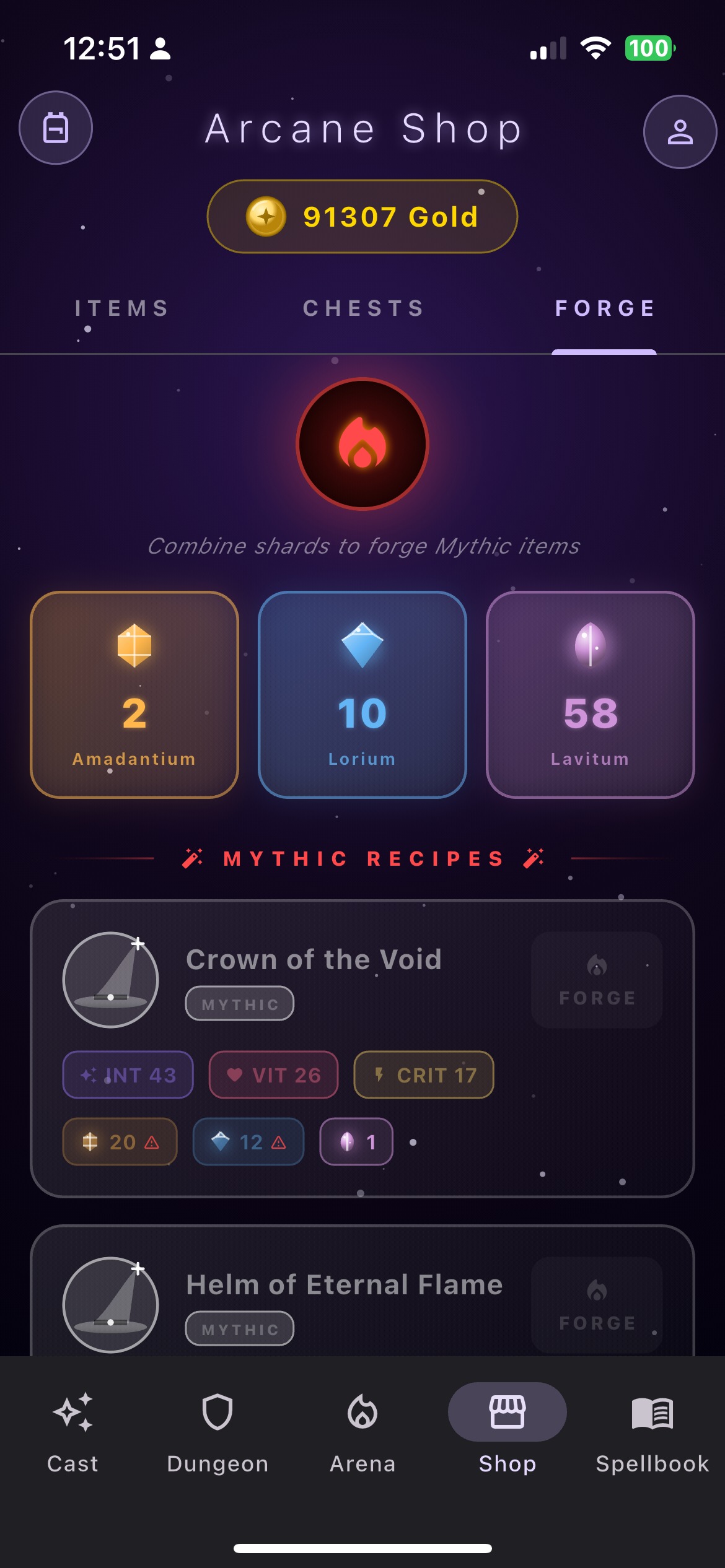
Task: Switch to the CHESTS tab
Action: (362, 308)
